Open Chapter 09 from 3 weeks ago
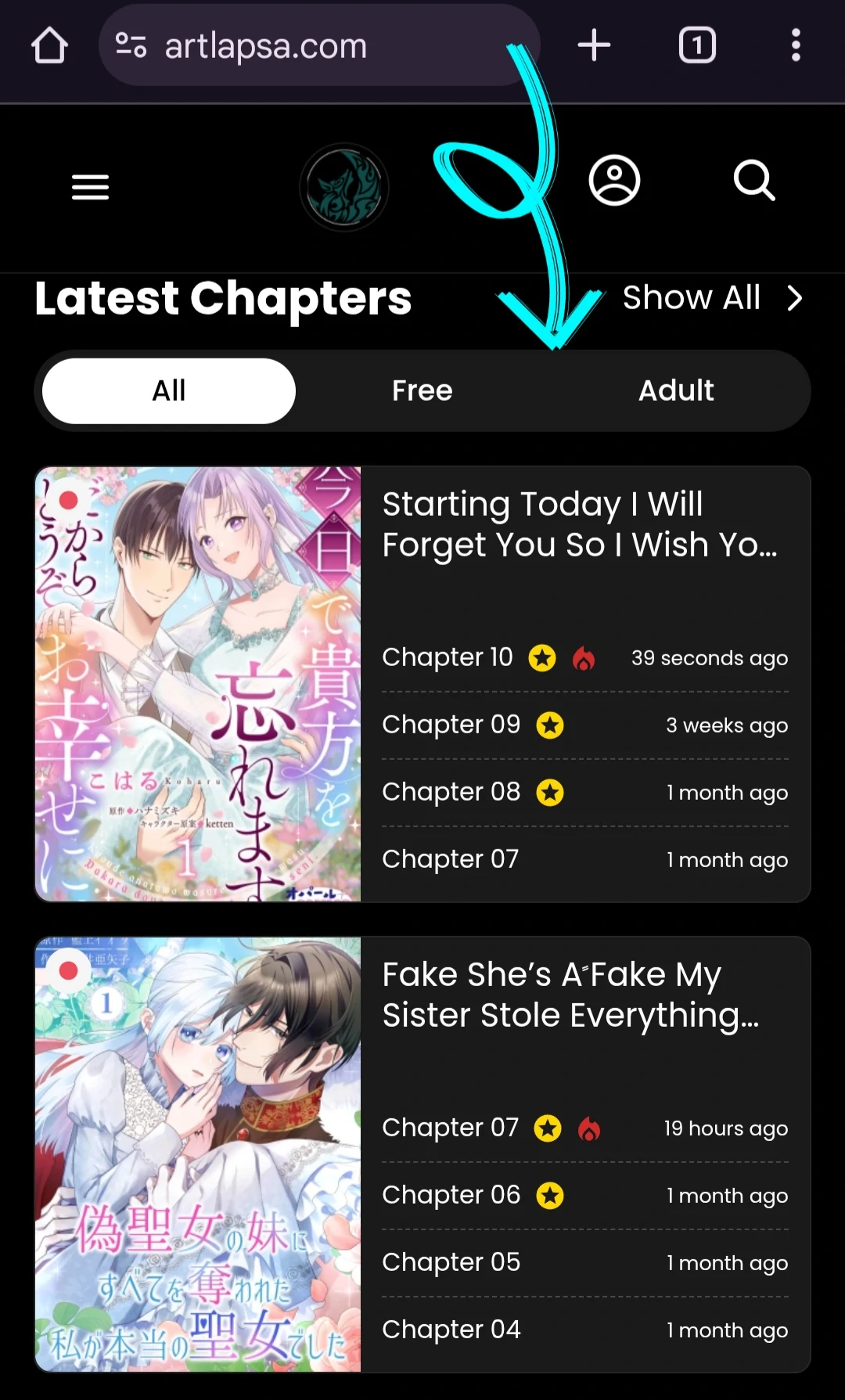The width and height of the screenshot is (845, 1400). pos(451,725)
